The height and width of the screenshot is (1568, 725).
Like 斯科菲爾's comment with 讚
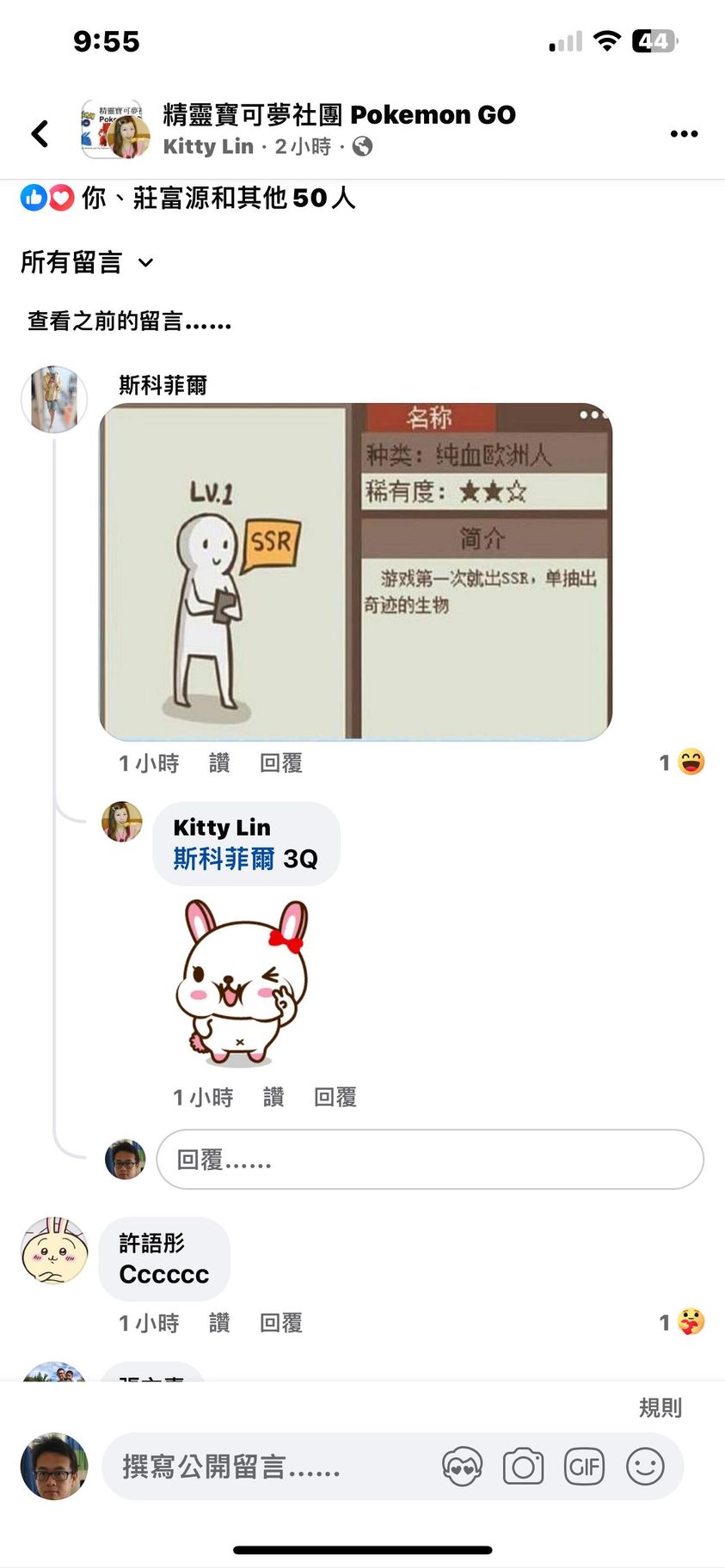[219, 763]
